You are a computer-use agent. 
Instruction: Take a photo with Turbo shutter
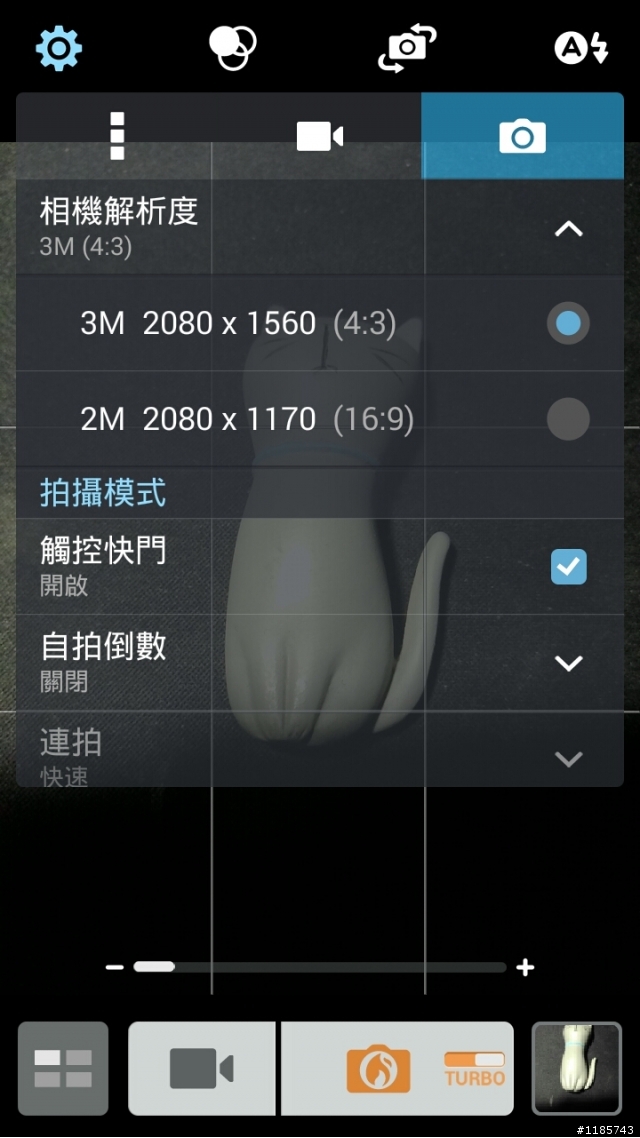click(x=398, y=1068)
